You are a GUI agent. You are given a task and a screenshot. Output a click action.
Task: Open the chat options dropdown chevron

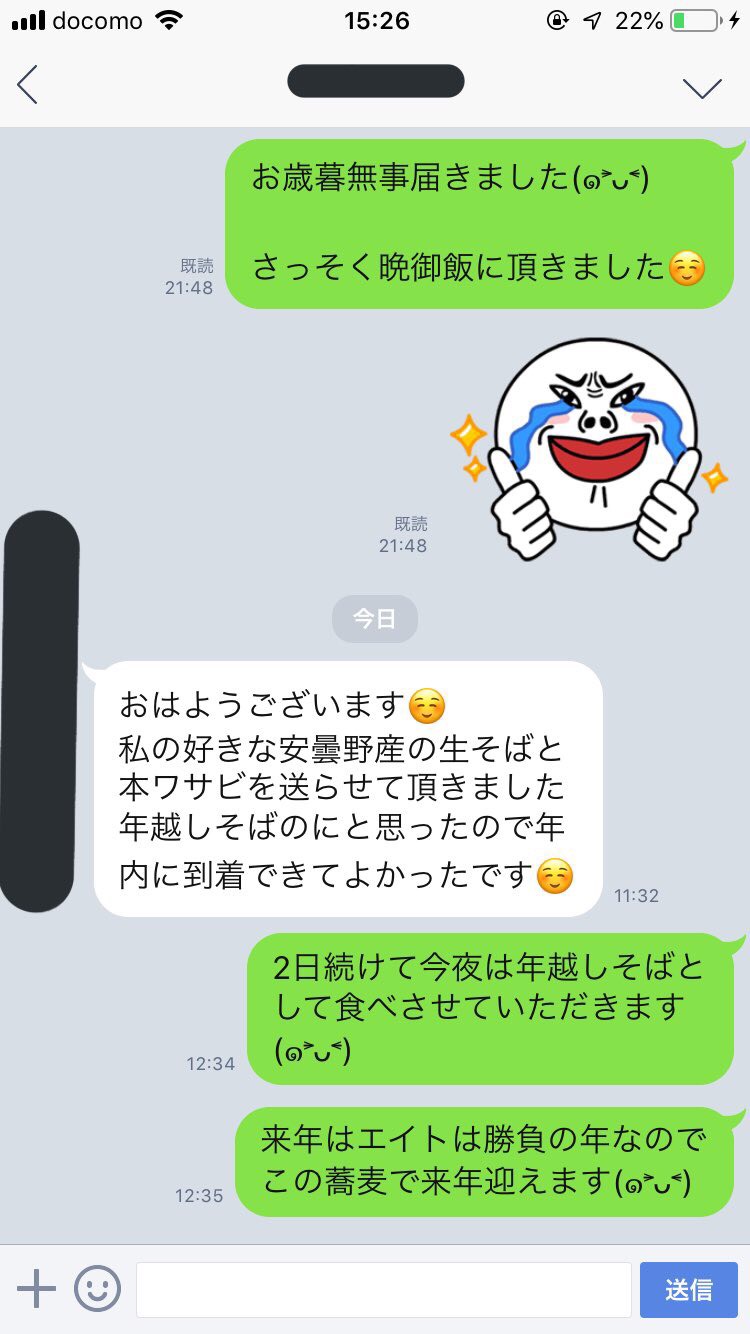(x=702, y=87)
